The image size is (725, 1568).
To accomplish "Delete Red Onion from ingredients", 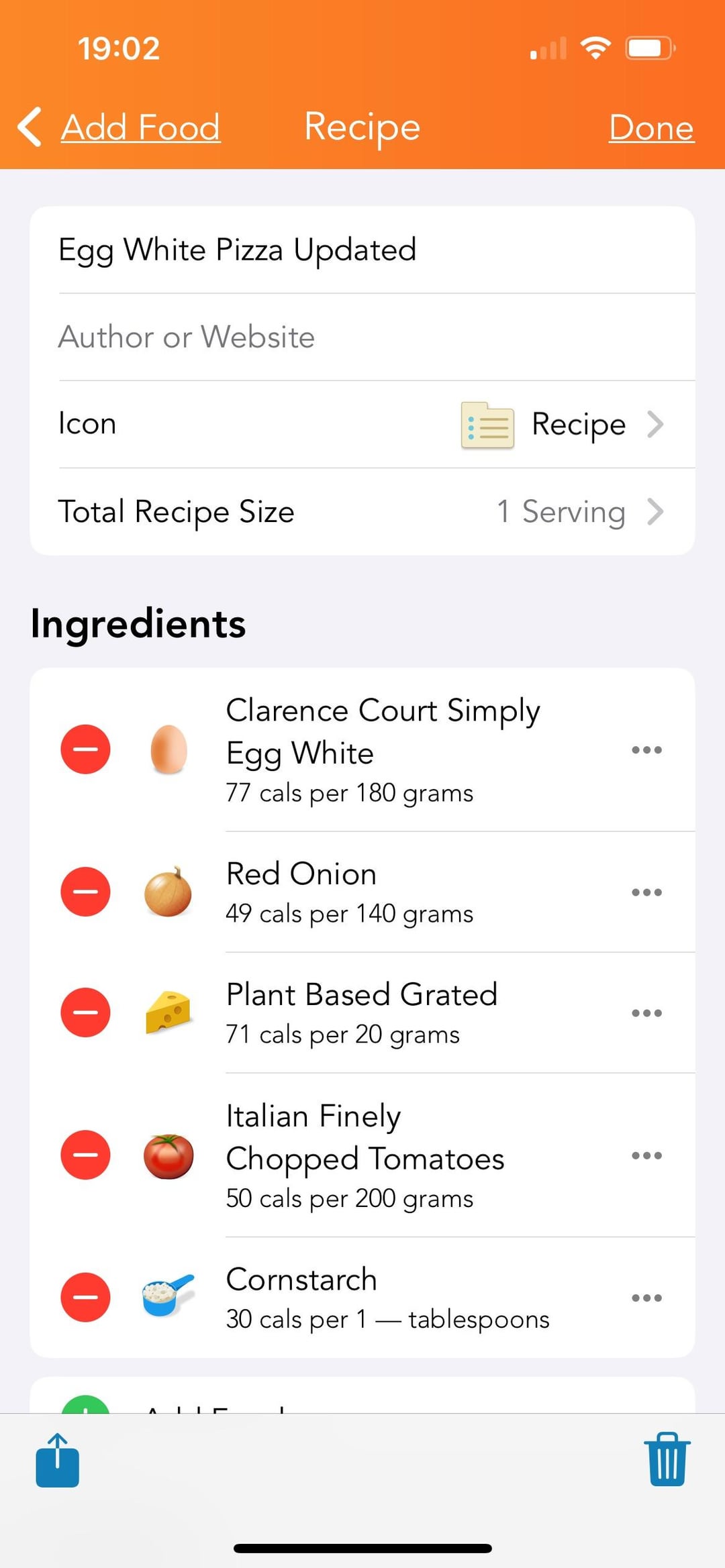I will point(85,892).
